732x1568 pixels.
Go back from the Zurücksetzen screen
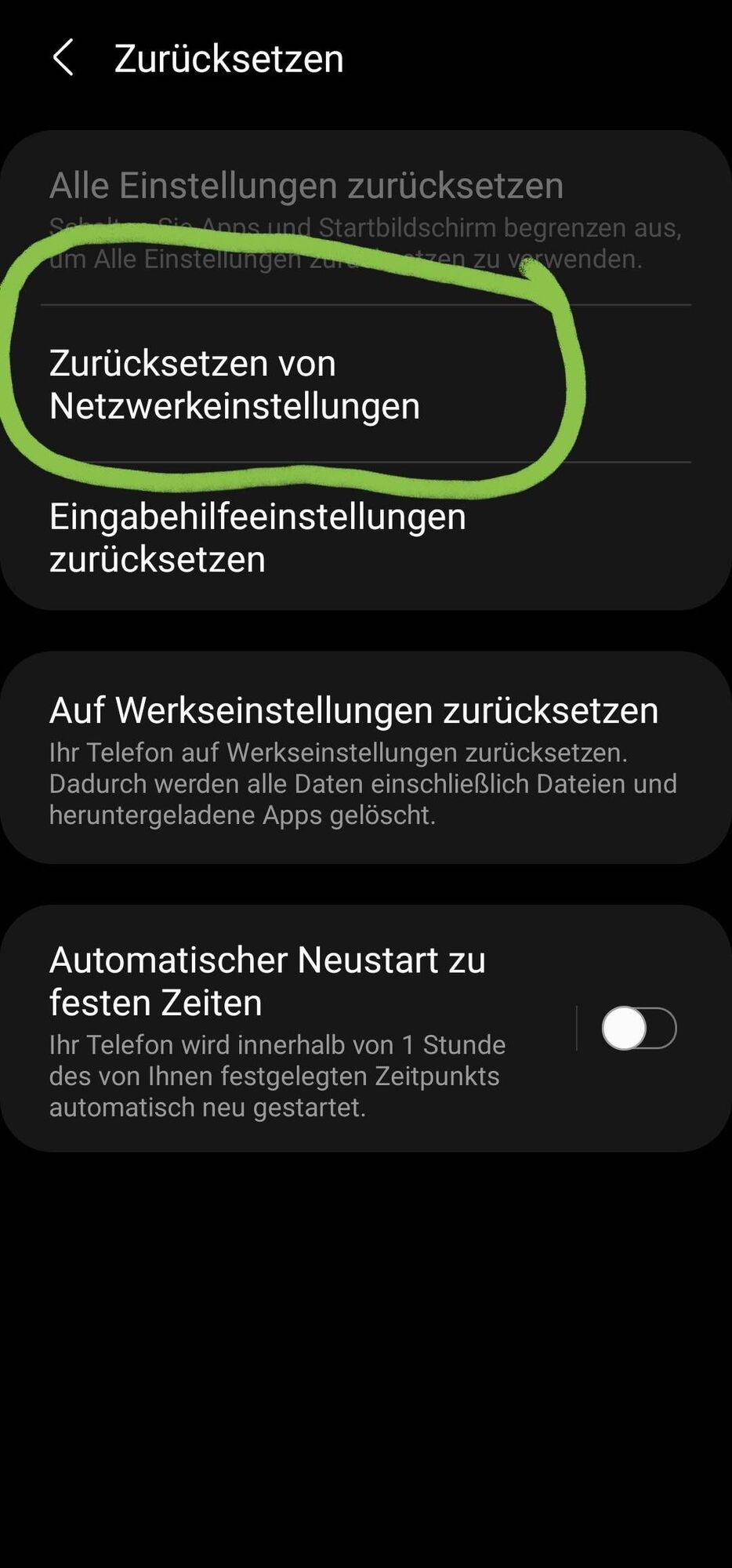pos(63,58)
